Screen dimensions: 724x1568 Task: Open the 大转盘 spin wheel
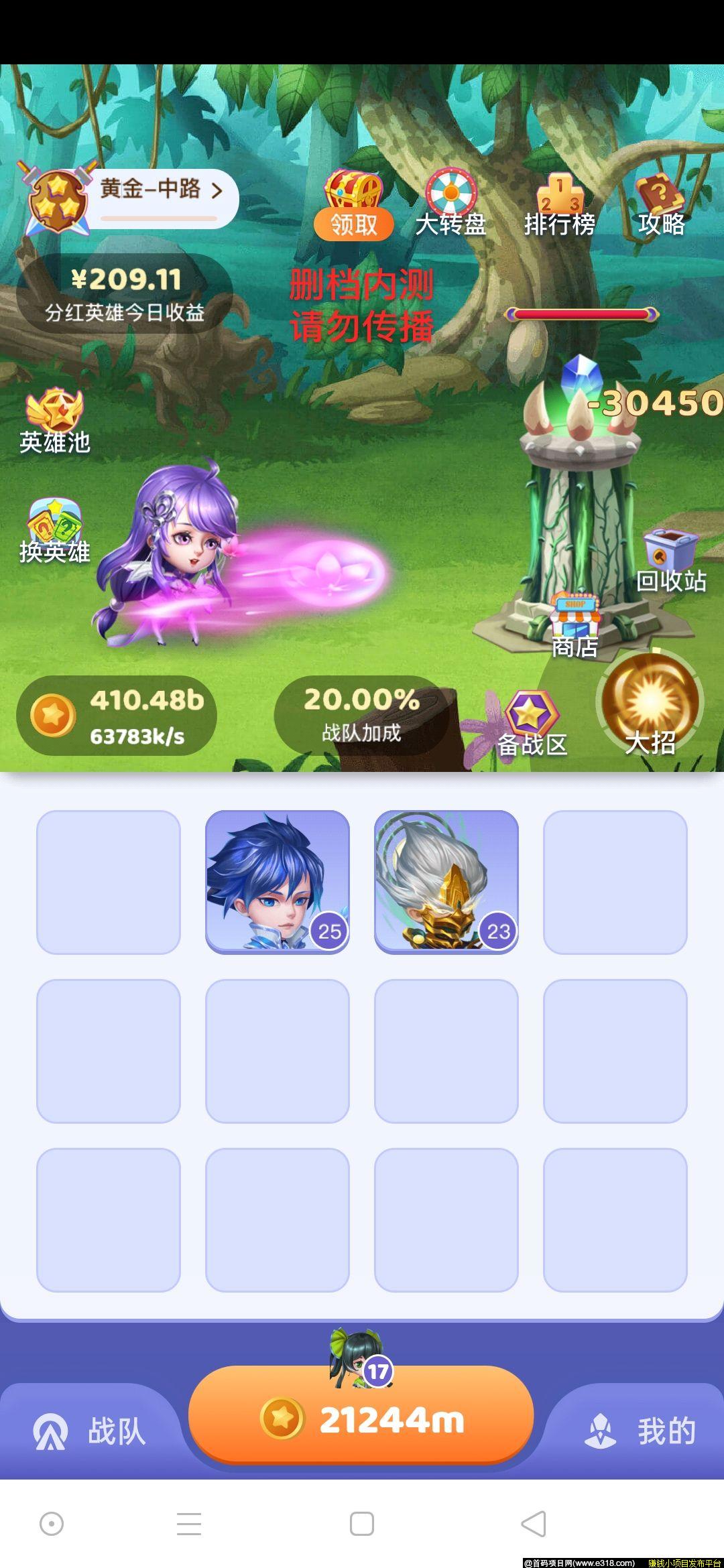[x=450, y=206]
